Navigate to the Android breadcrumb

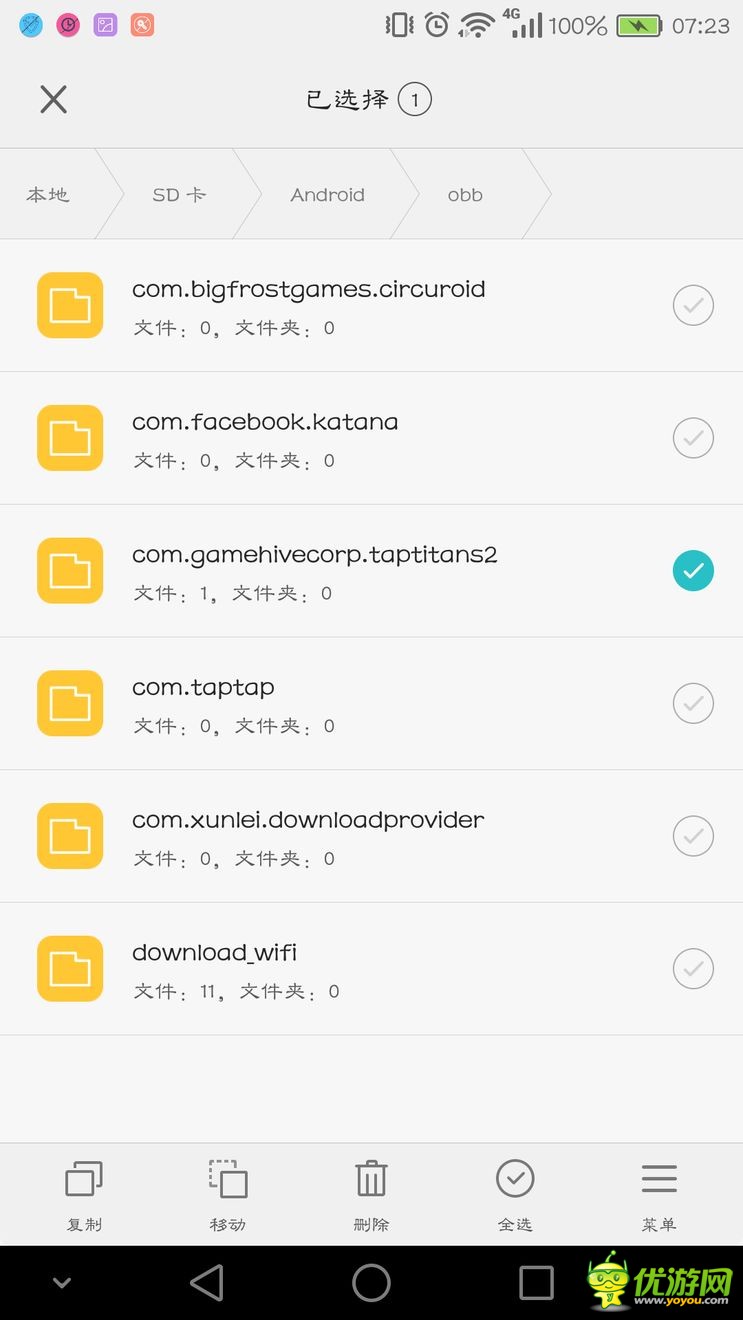[x=327, y=194]
